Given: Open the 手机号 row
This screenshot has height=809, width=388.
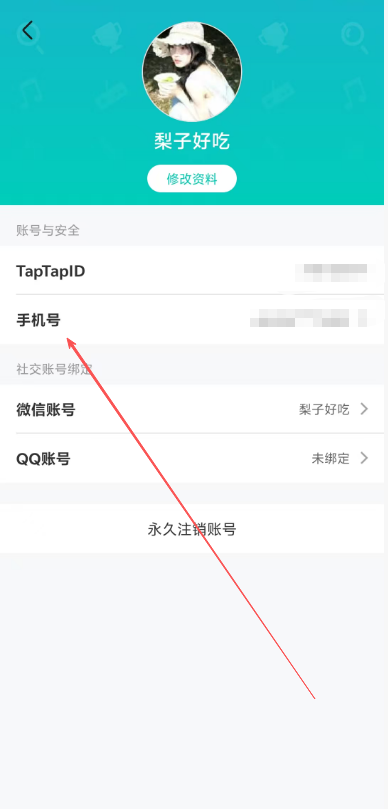Looking at the screenshot, I should [x=192, y=320].
